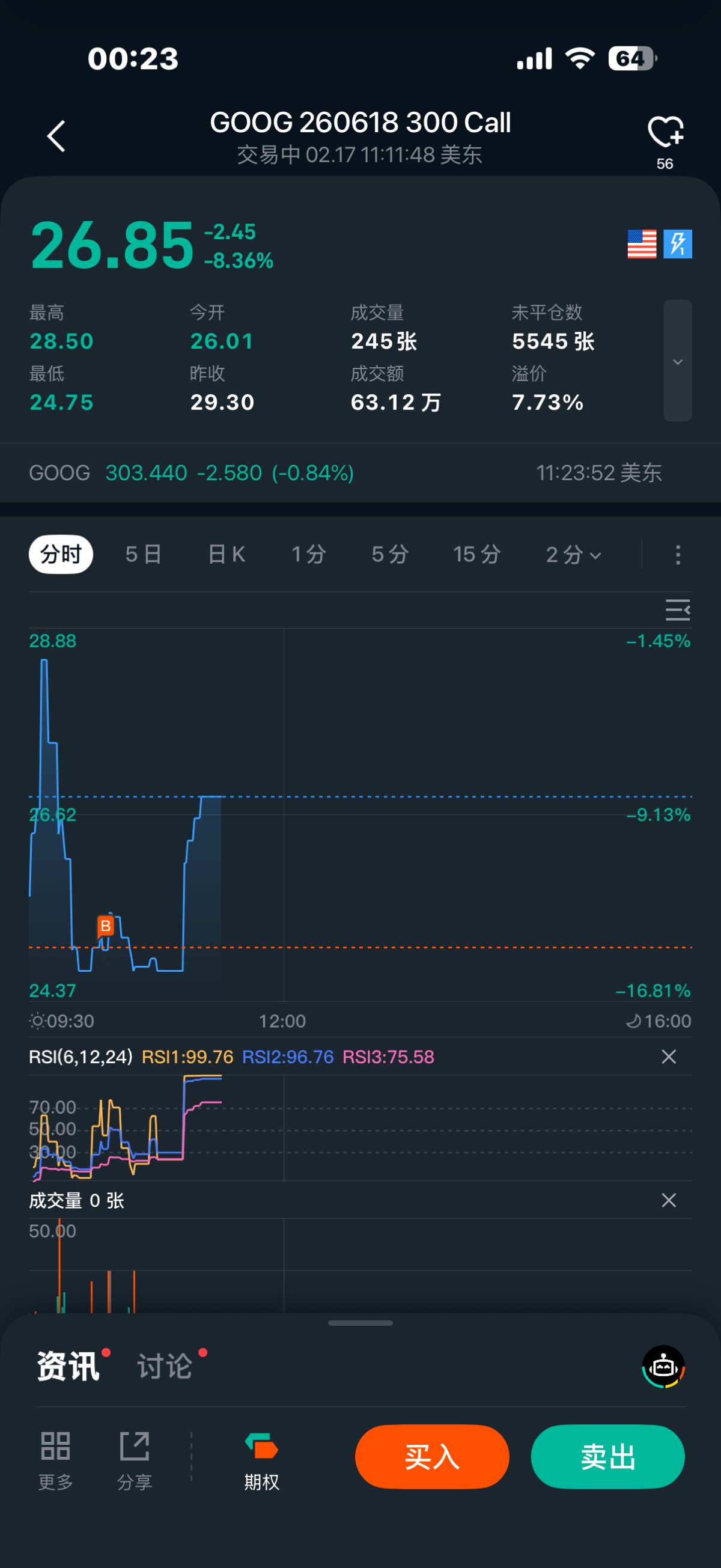This screenshot has width=721, height=1568.
Task: Switch to the 讨论 tab
Action: pos(165,1367)
